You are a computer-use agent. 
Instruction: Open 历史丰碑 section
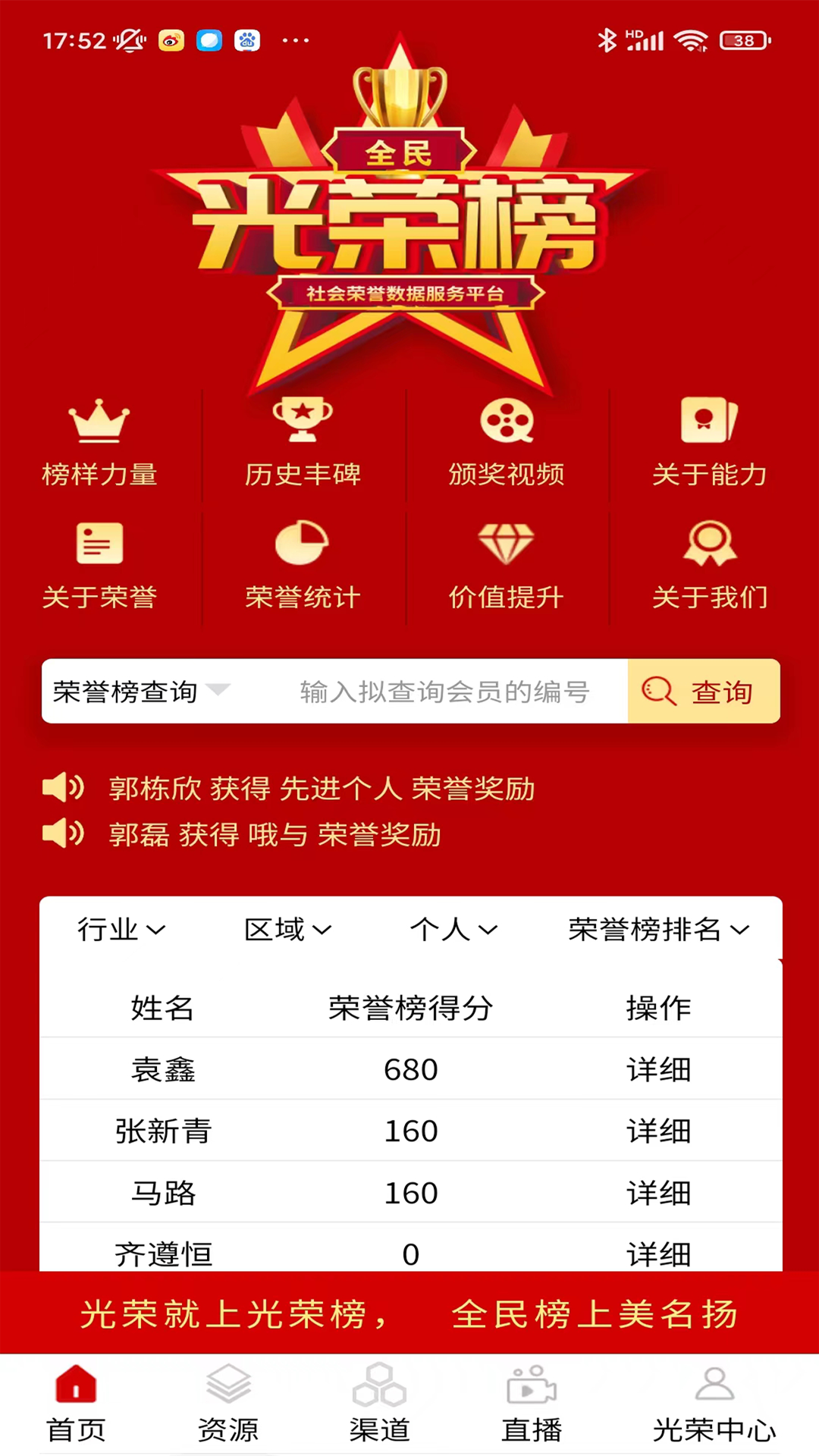pyautogui.click(x=303, y=443)
